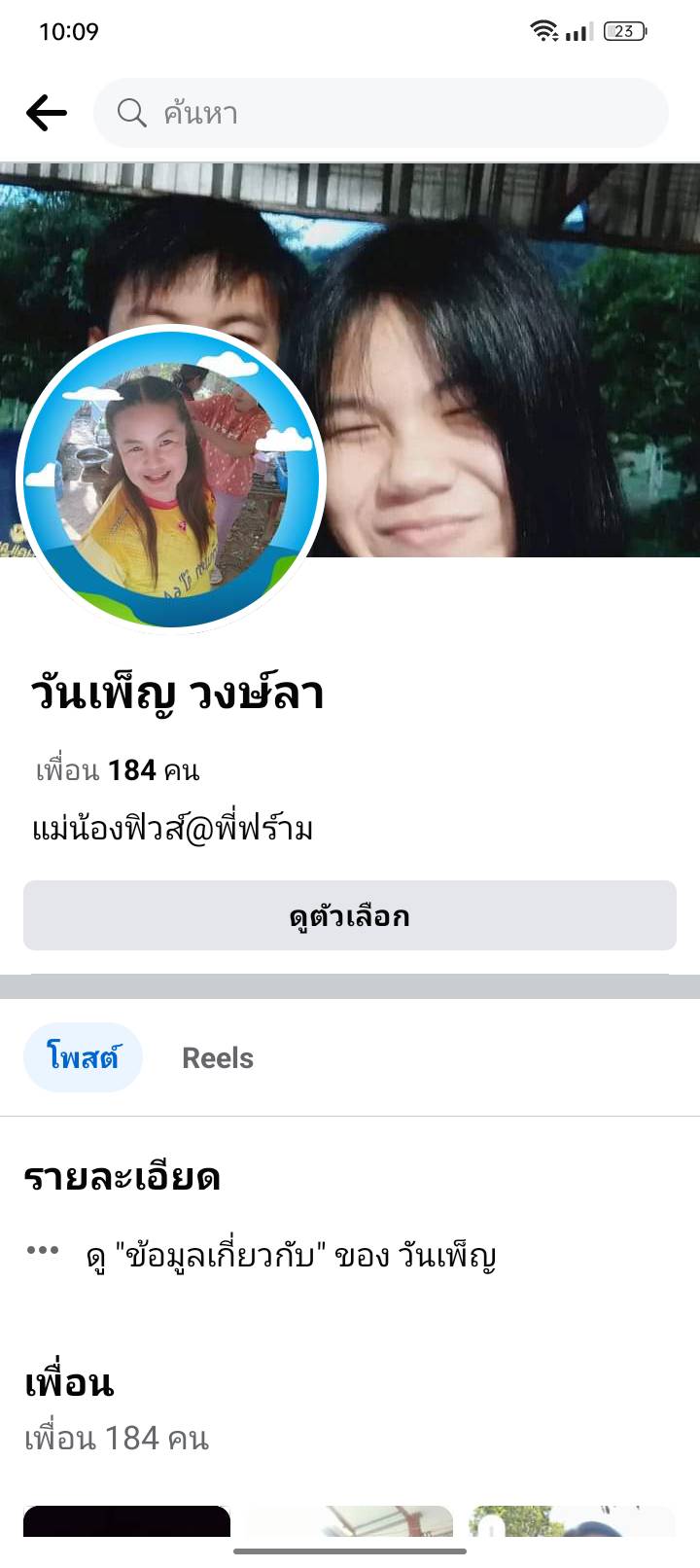Switch to the Reels tab
The image size is (700, 1568).
[x=218, y=1057]
